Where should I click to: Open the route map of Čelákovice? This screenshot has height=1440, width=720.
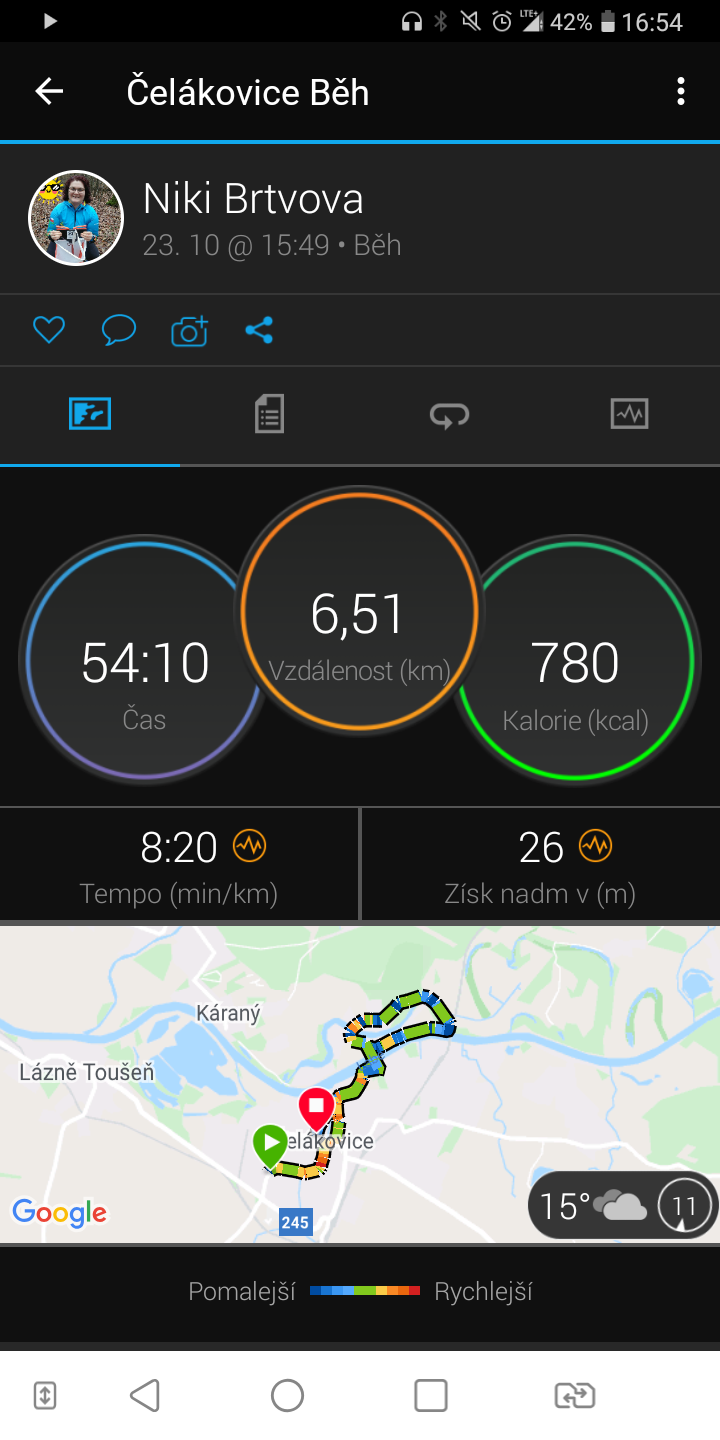360,1083
